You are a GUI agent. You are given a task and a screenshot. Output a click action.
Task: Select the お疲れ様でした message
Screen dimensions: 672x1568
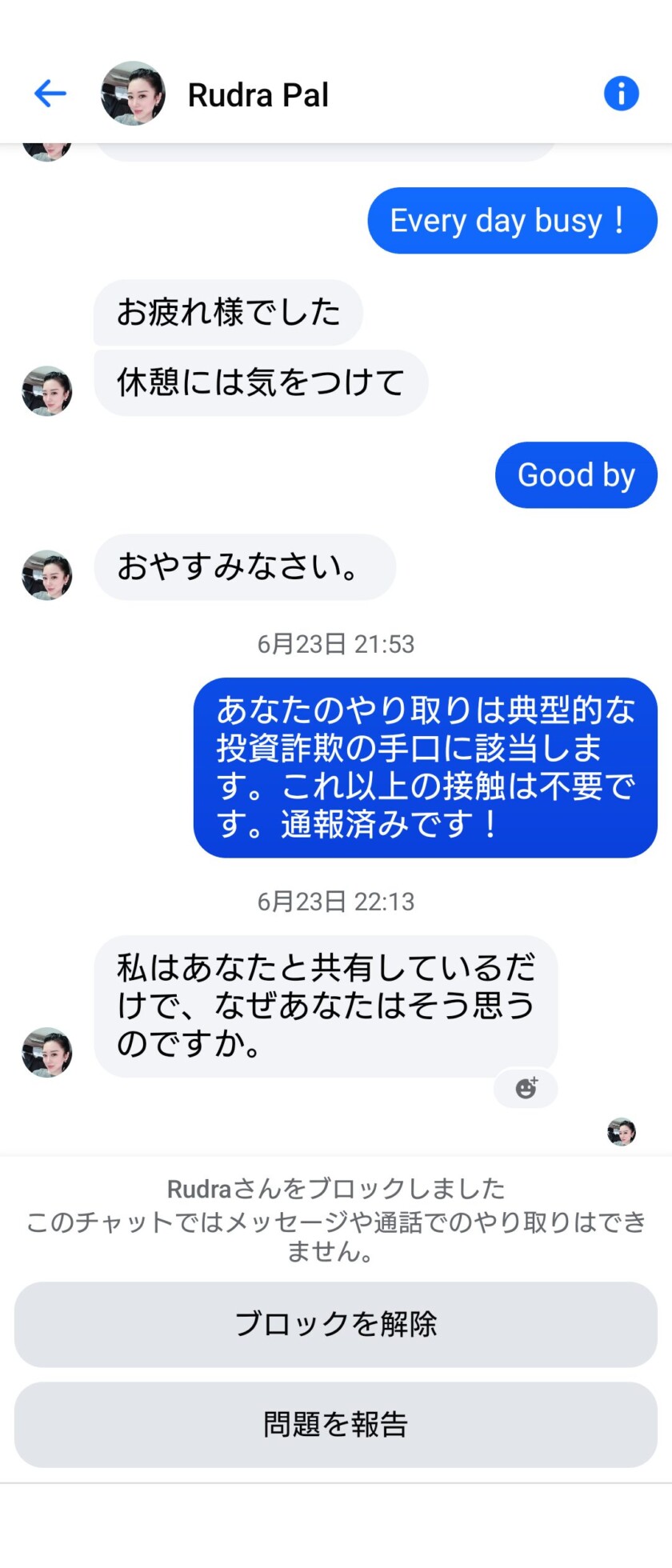click(x=228, y=313)
